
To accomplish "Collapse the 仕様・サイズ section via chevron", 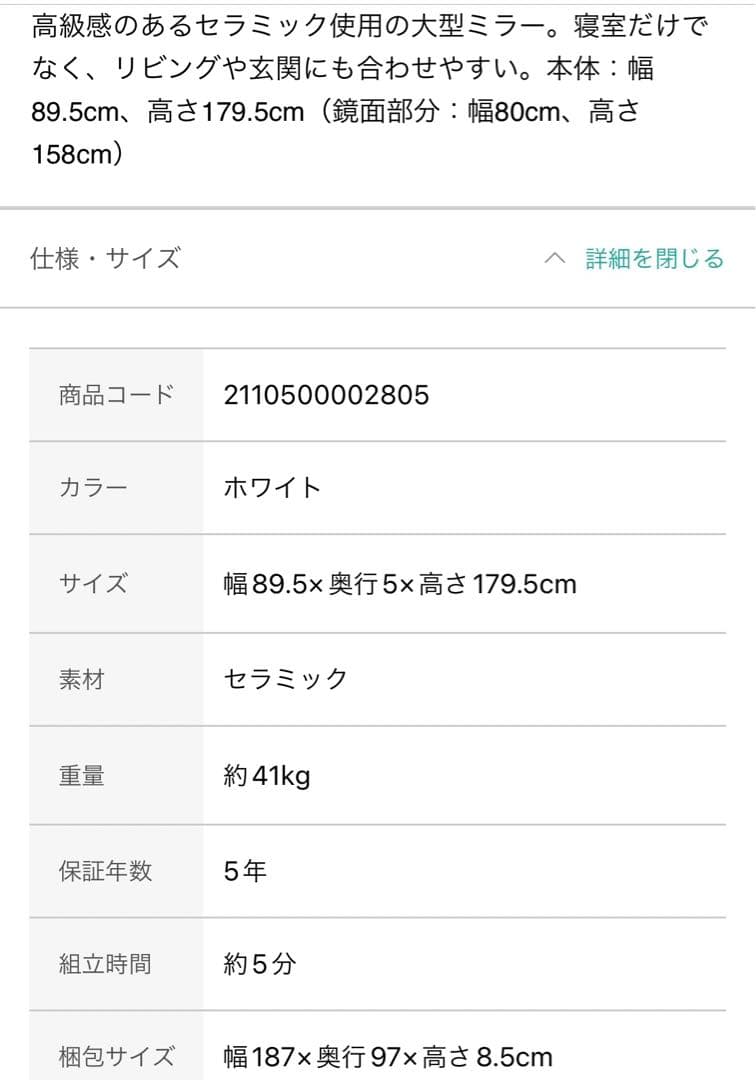I will 557,257.
